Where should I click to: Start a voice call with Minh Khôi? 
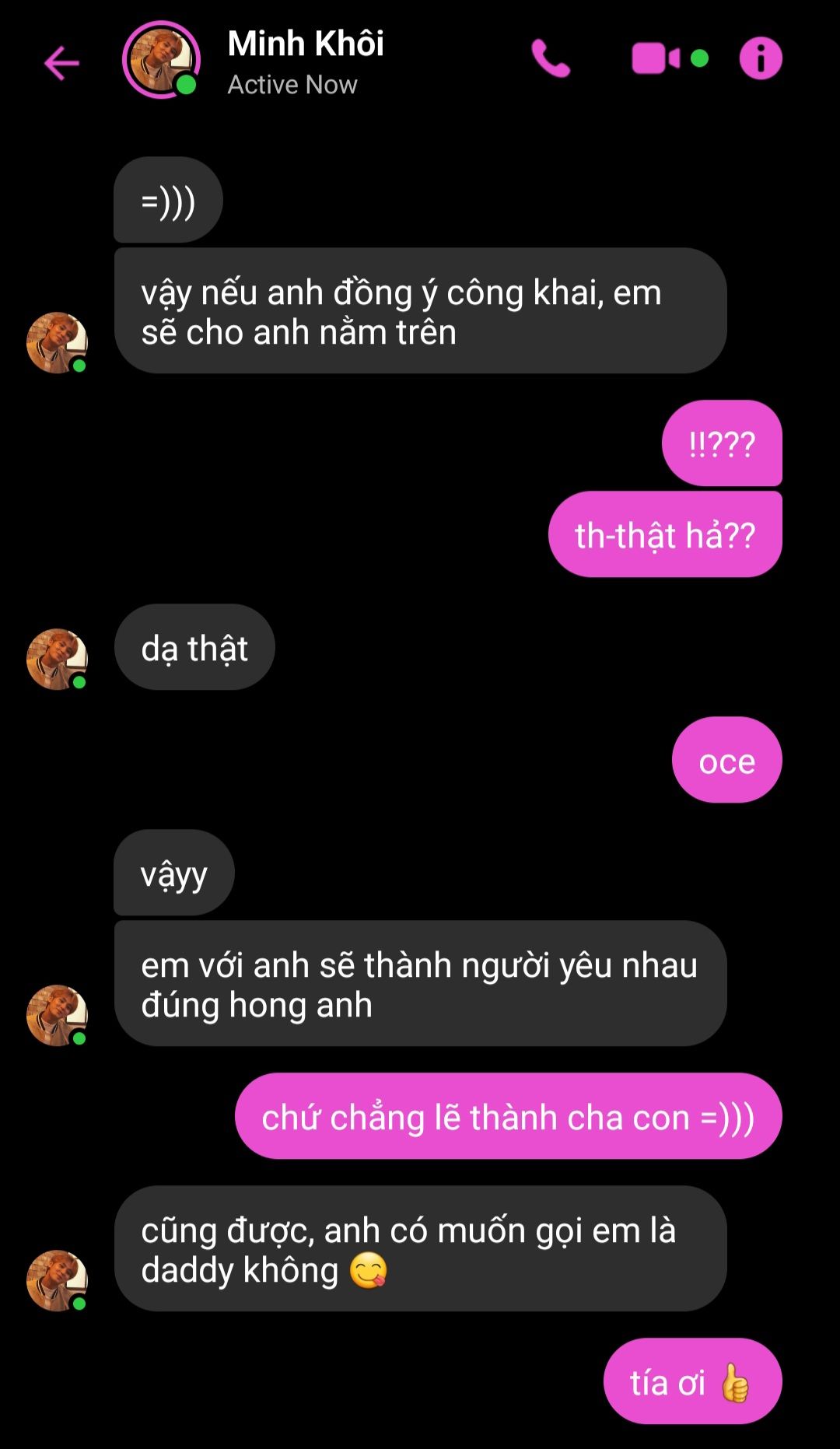tap(550, 59)
